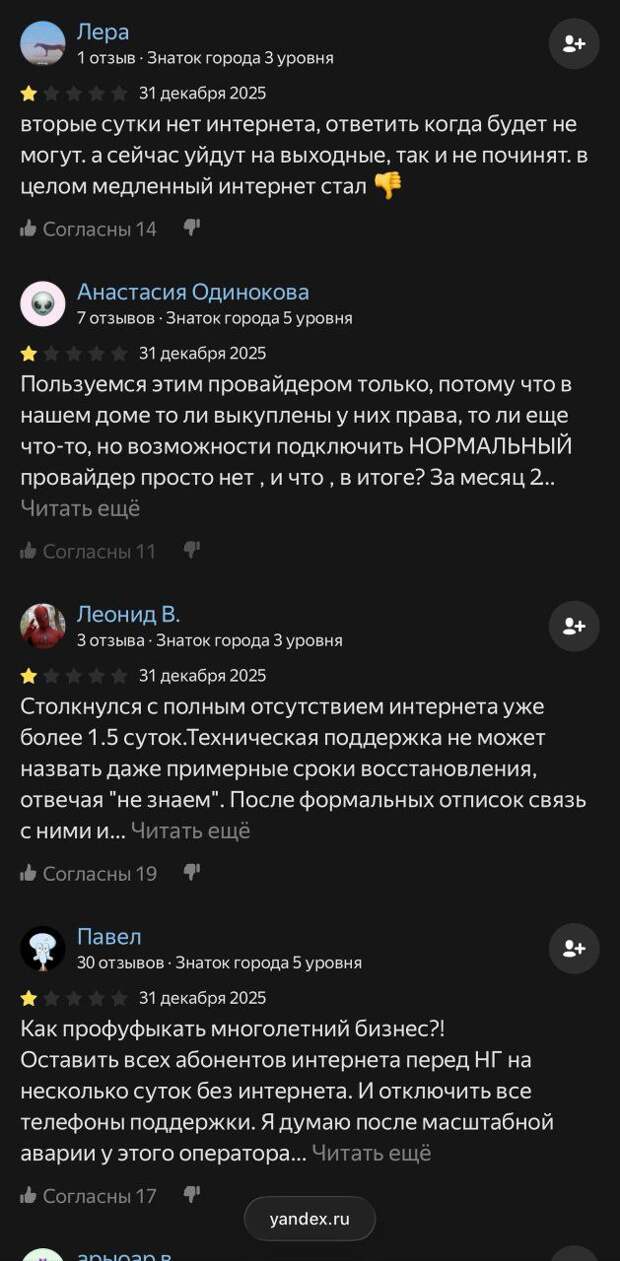Image resolution: width=620 pixels, height=1261 pixels.
Task: Open Леонид В.'s profile
Action: click(128, 614)
